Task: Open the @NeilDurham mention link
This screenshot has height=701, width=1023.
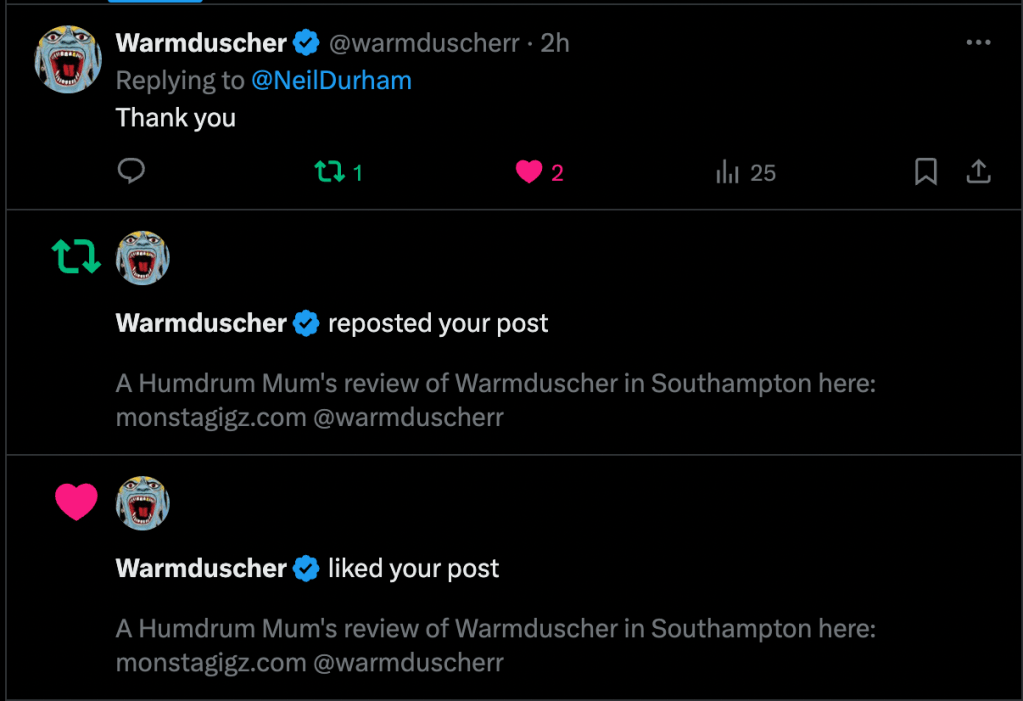Action: 331,81
